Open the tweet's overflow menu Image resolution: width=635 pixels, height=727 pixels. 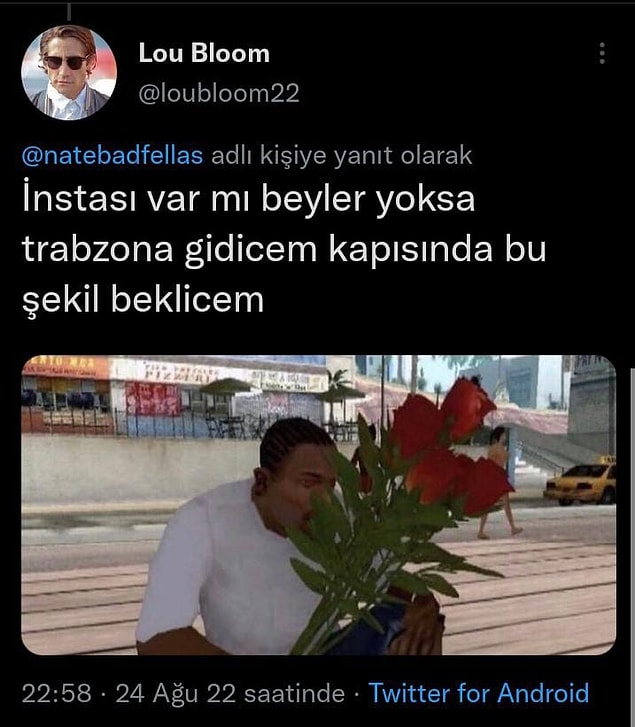(x=601, y=54)
